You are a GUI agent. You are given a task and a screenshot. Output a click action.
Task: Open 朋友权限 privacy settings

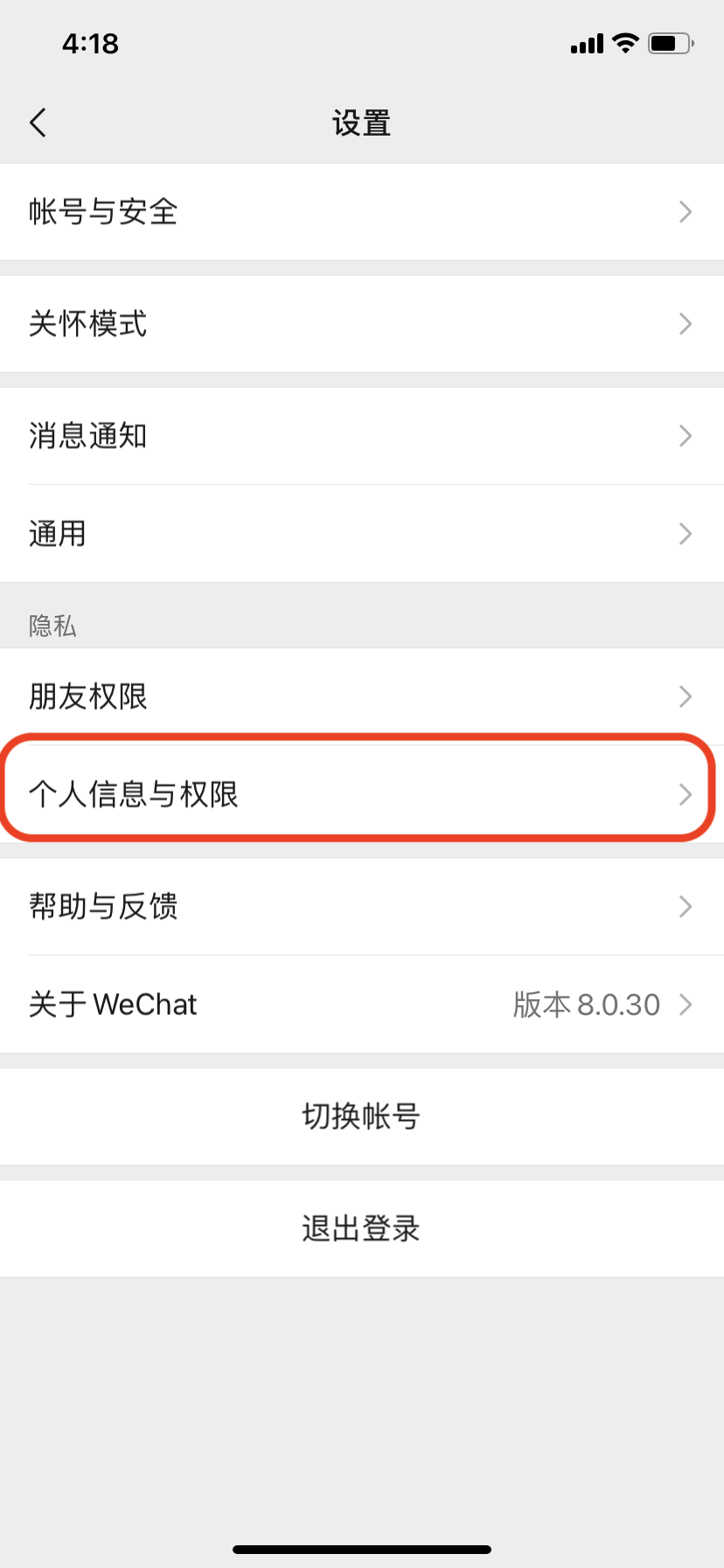tap(362, 696)
